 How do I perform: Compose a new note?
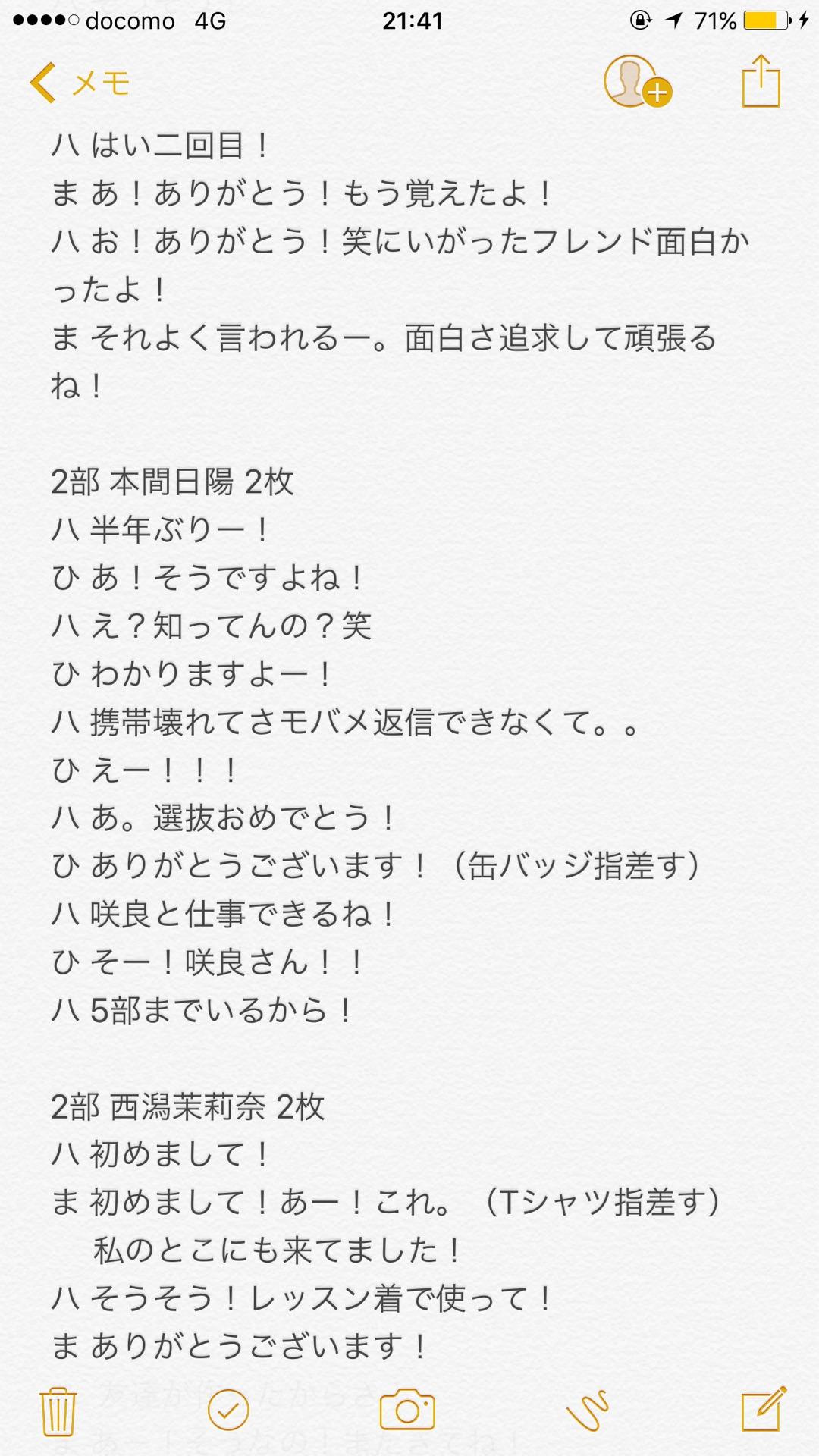(x=763, y=1410)
